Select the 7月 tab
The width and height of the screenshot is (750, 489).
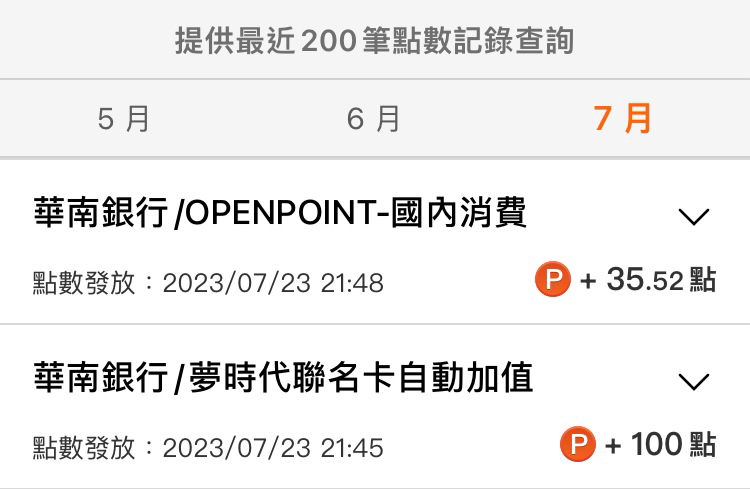[622, 119]
